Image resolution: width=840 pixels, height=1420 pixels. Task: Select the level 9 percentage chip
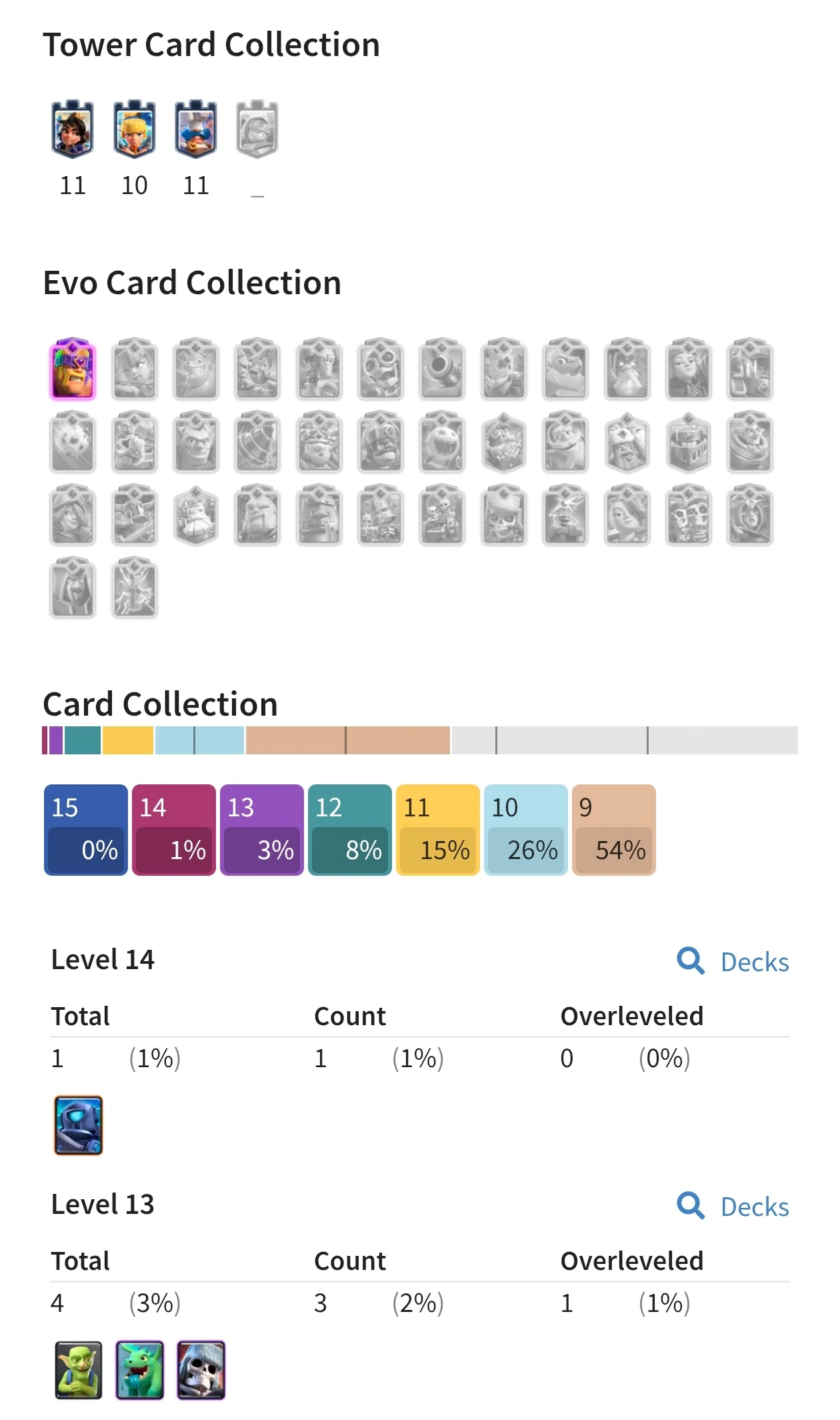pyautogui.click(x=613, y=830)
